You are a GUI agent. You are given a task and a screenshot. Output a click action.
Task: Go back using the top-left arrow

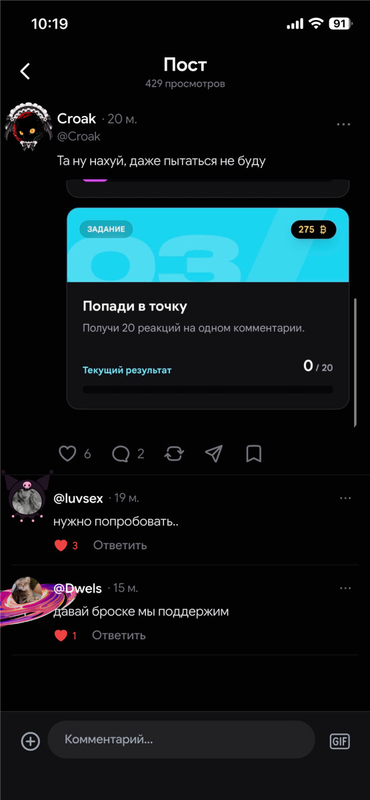[25, 71]
